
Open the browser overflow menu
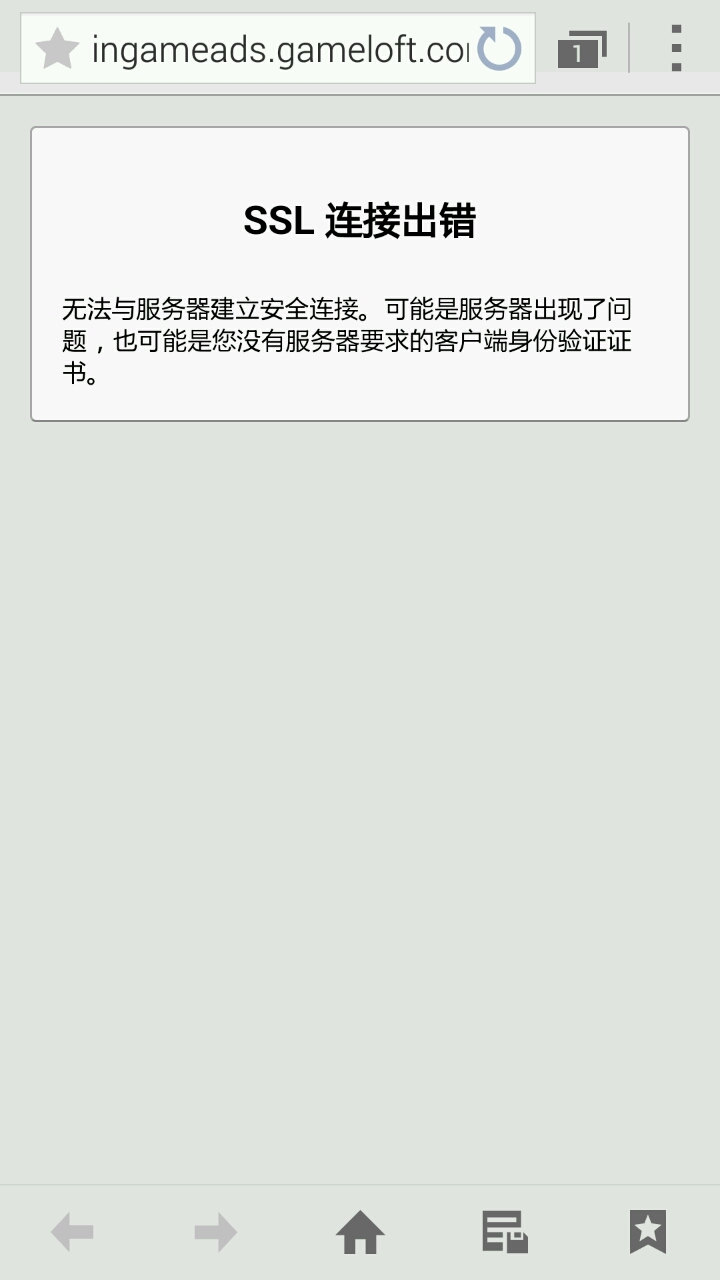[x=676, y=48]
